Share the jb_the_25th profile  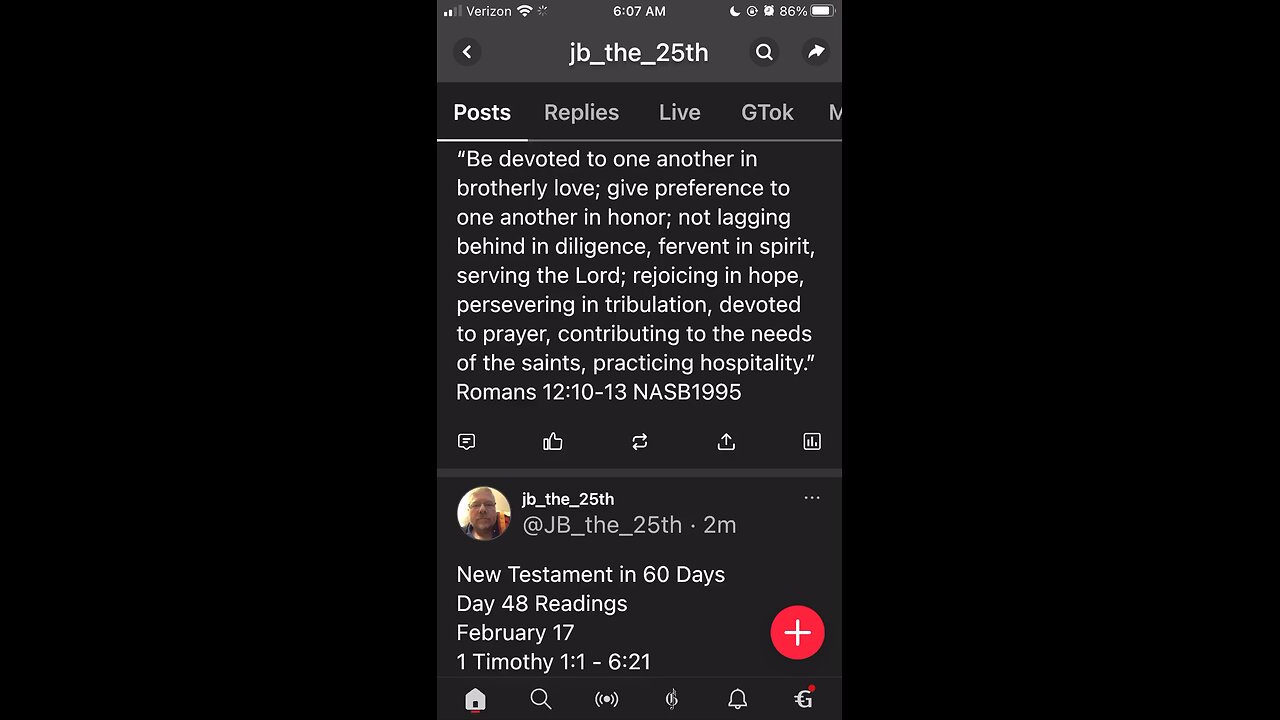(816, 52)
